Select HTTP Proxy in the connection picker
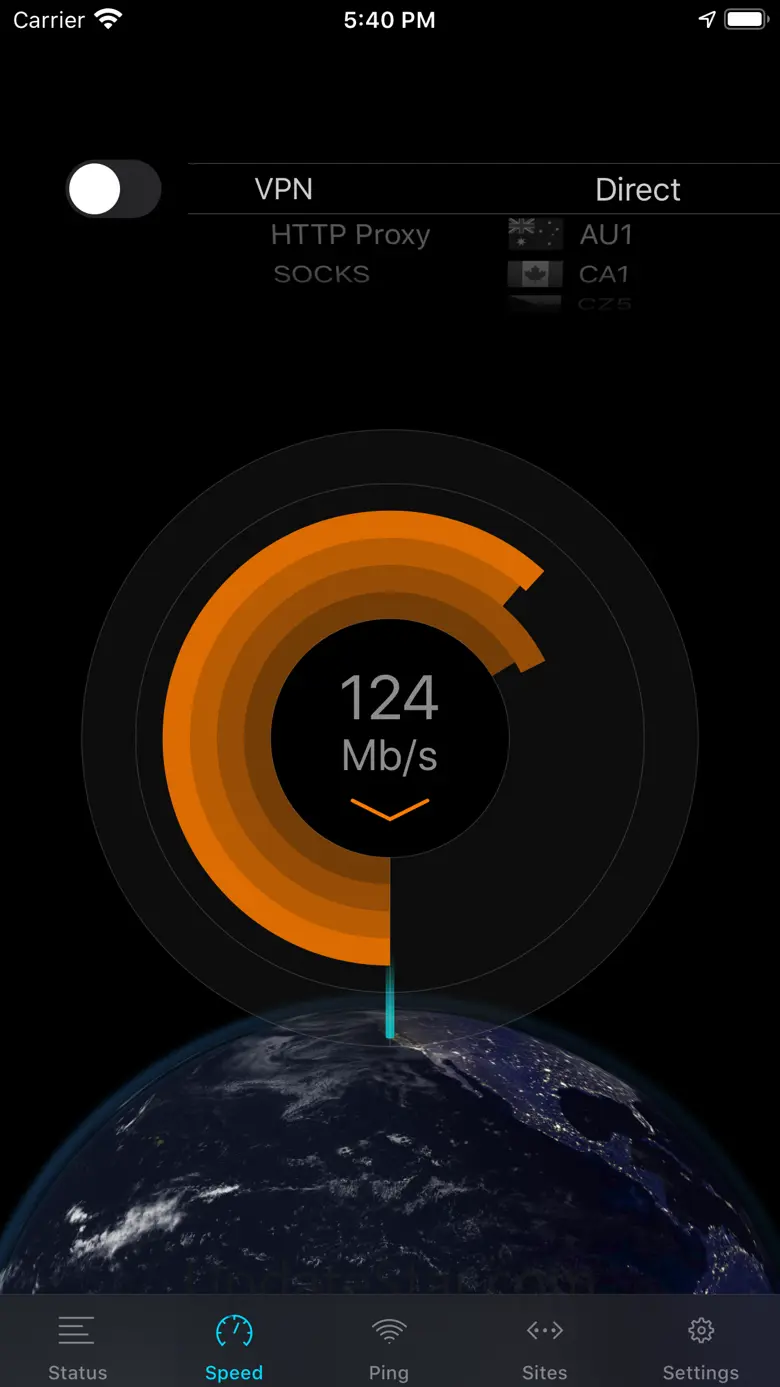 coord(350,235)
